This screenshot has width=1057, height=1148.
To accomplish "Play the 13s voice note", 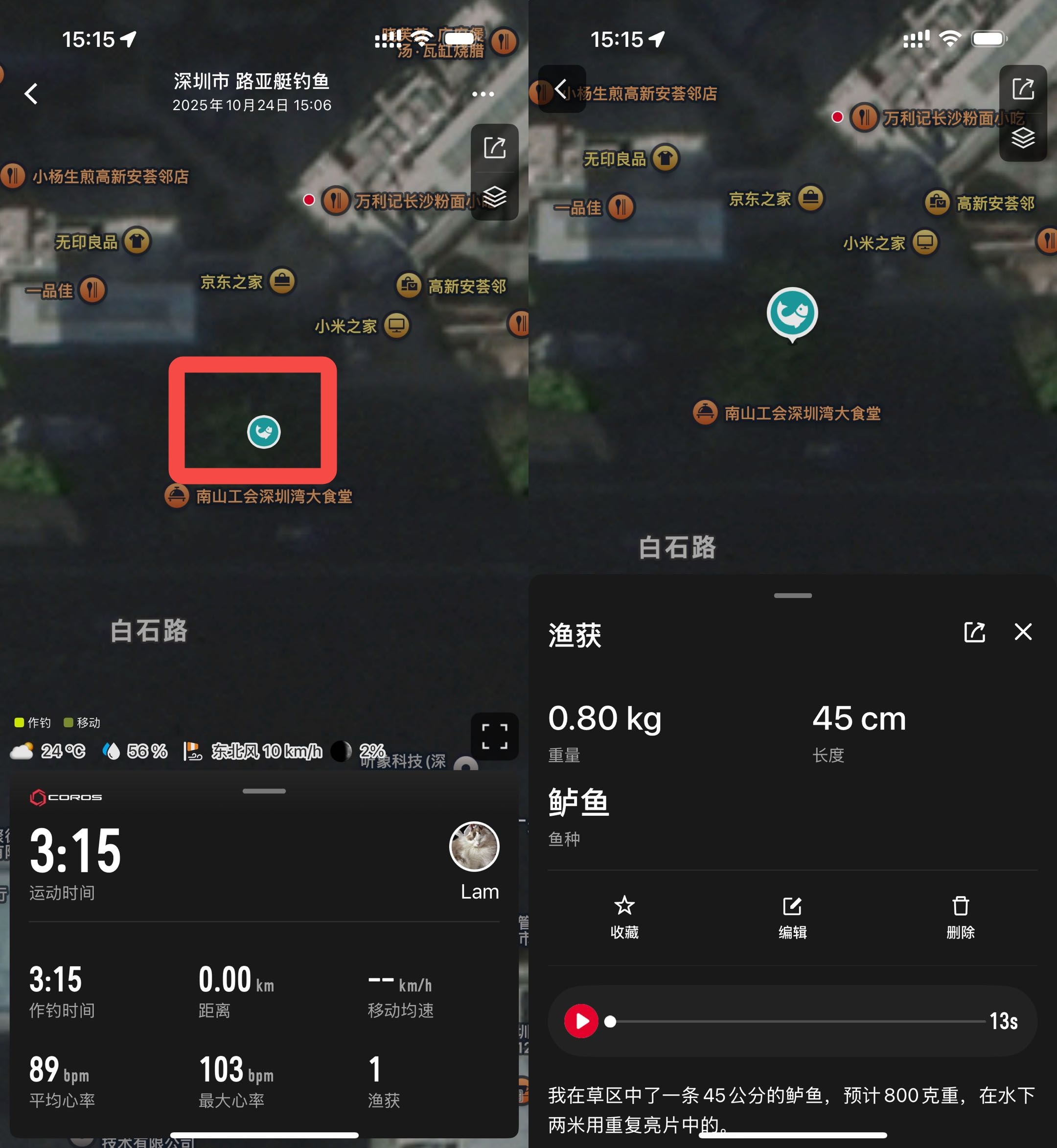I will [x=581, y=1021].
